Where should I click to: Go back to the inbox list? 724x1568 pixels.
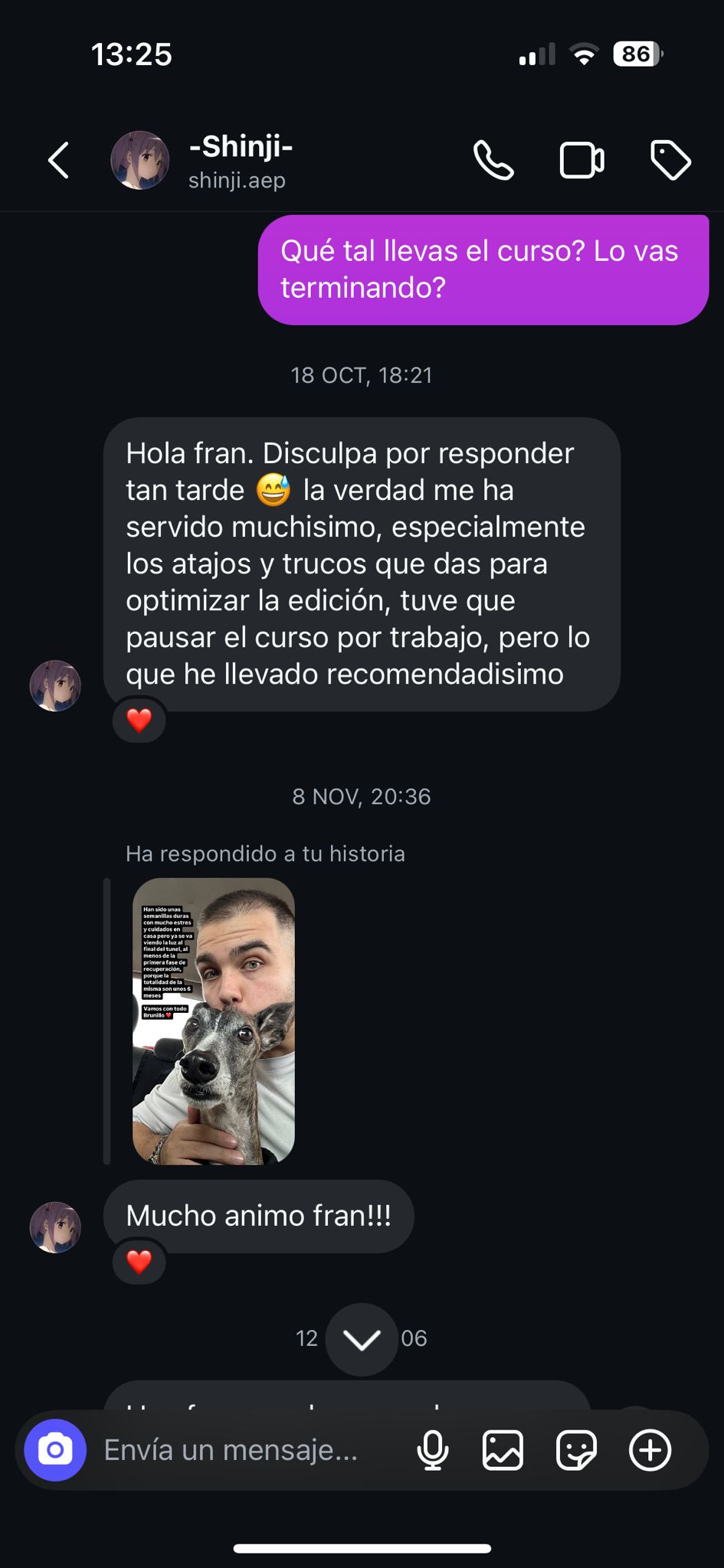click(x=58, y=160)
